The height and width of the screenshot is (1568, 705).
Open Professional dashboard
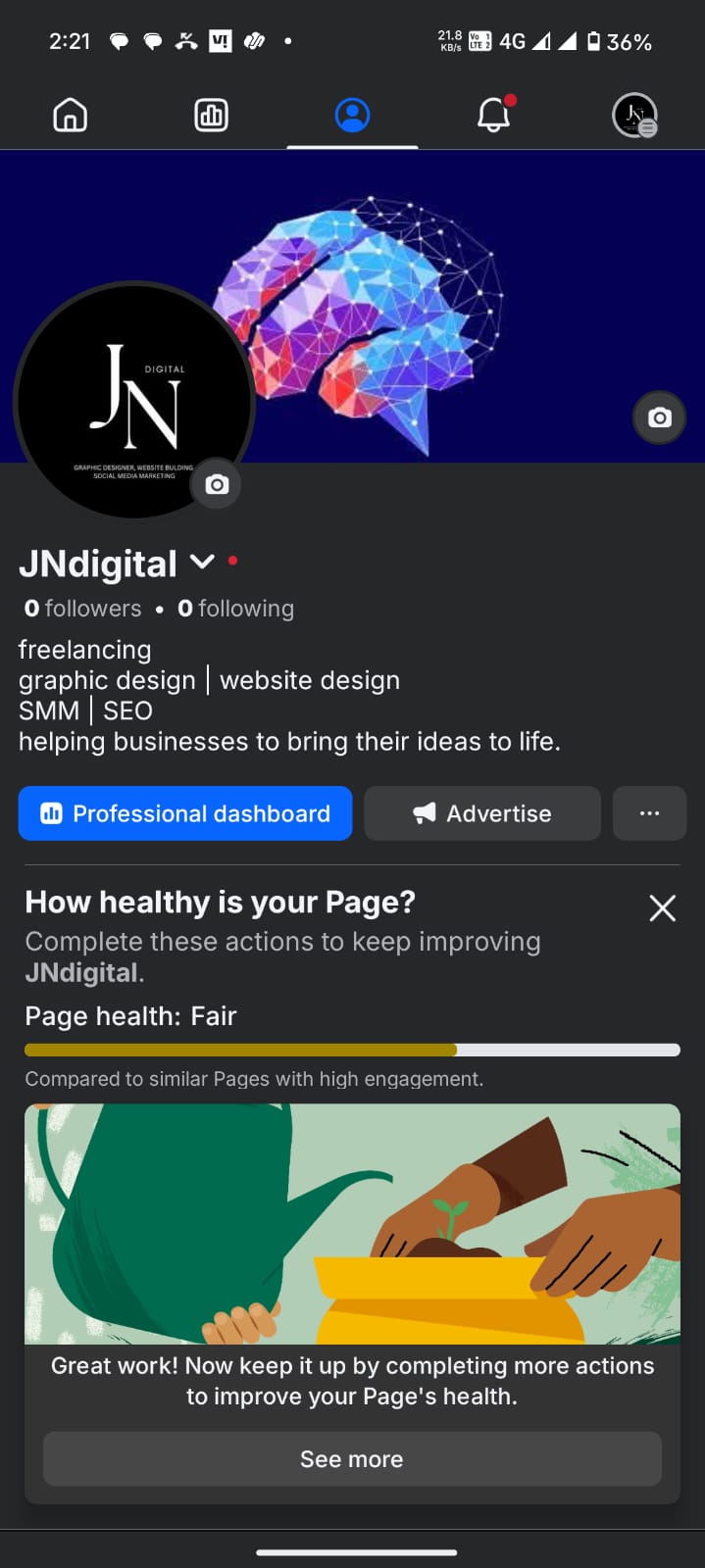click(x=185, y=813)
